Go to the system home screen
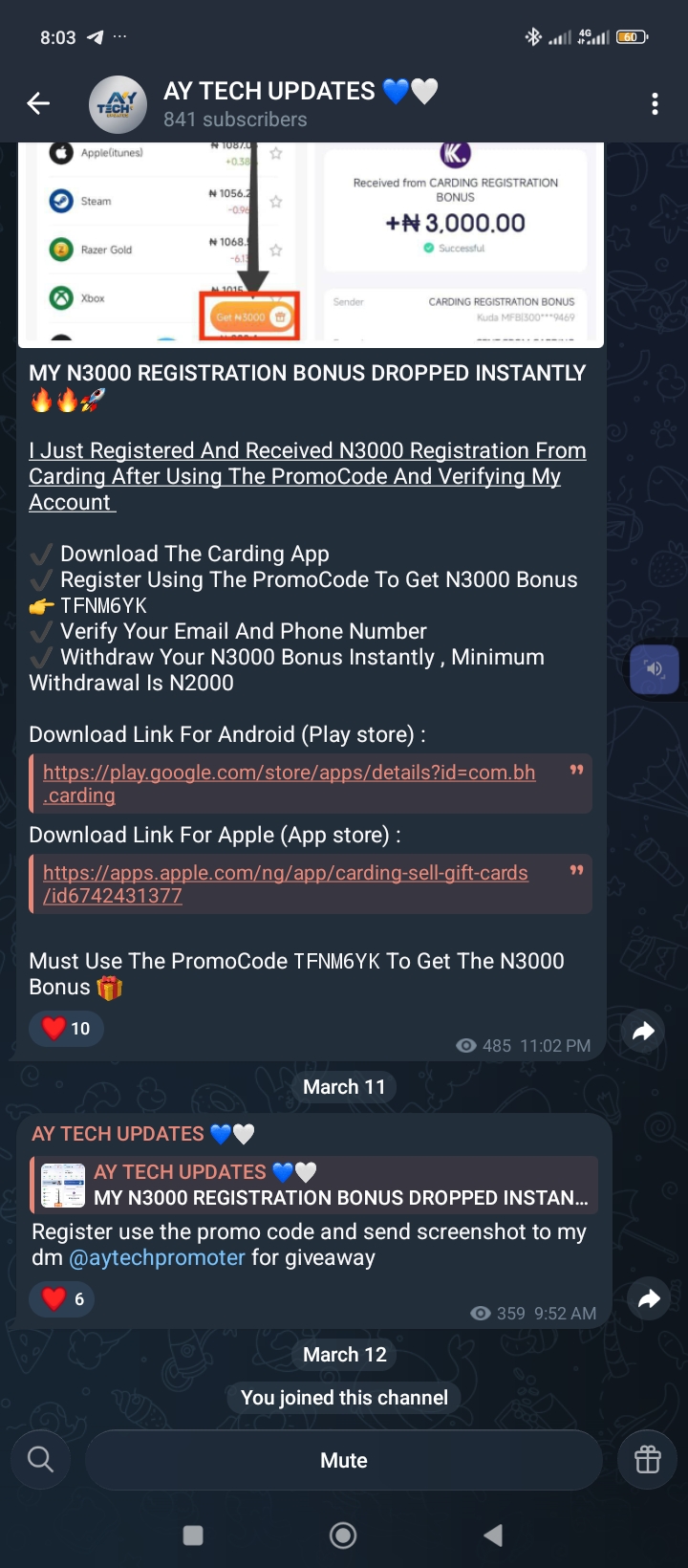Viewport: 688px width, 1568px height. (343, 1535)
